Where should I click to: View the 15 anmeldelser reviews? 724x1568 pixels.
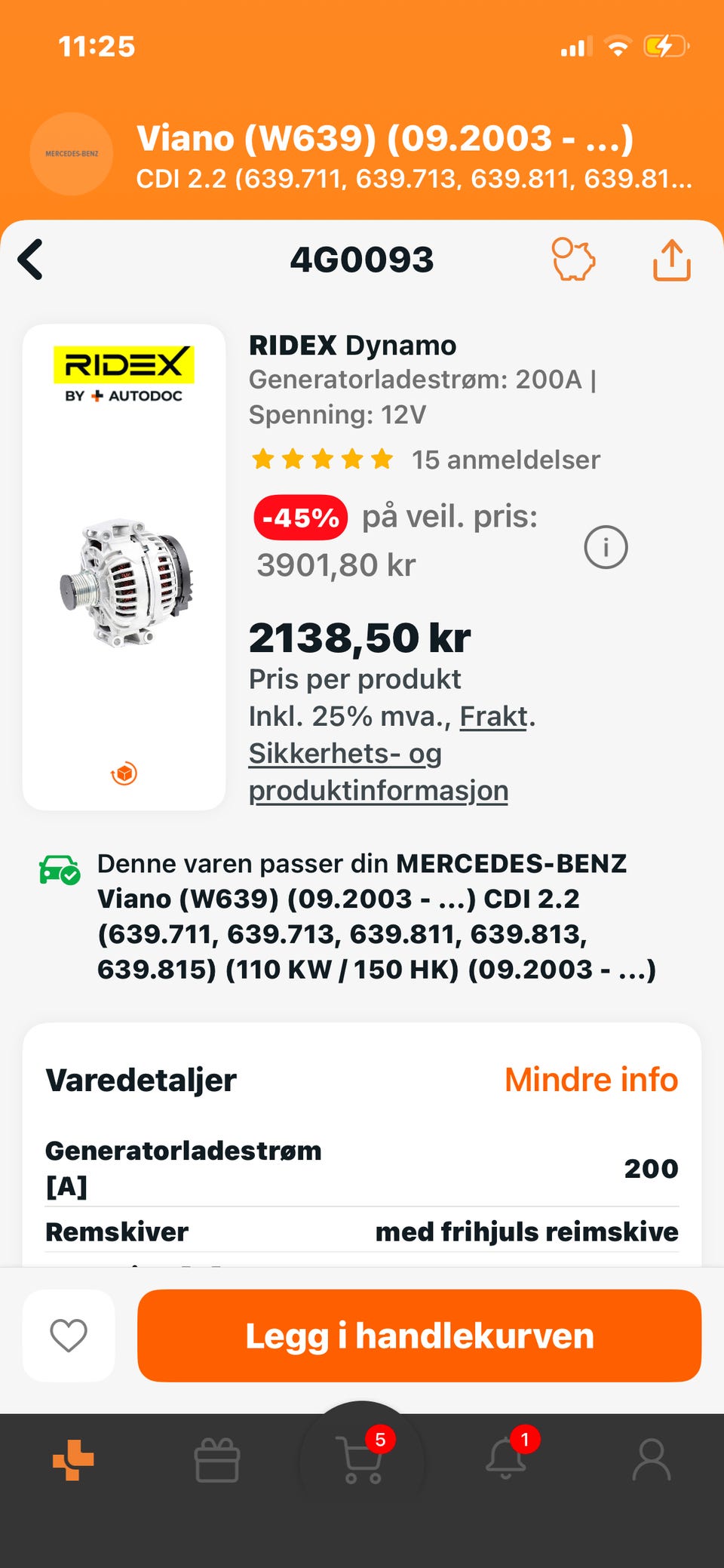coord(505,460)
